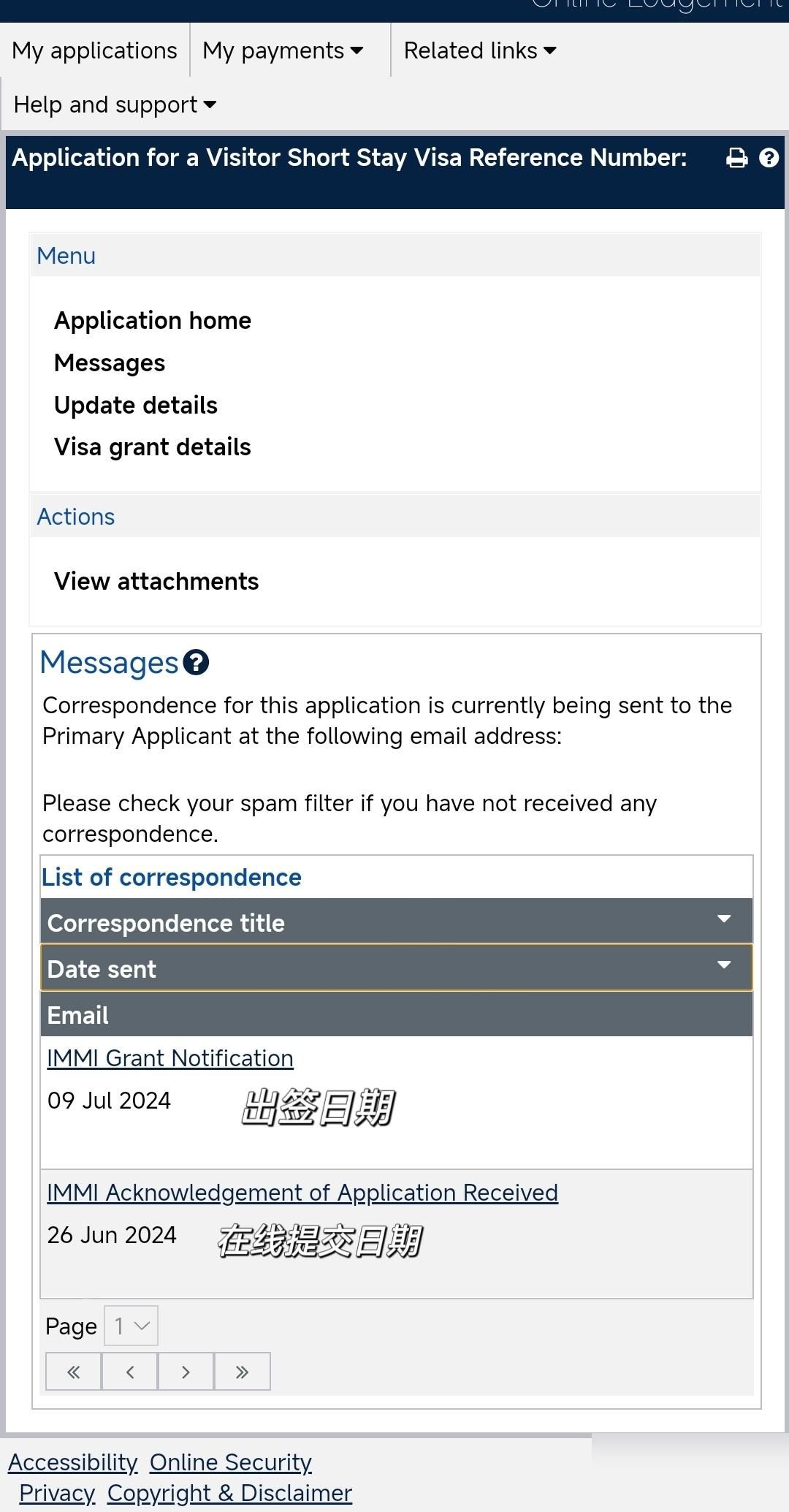789x1512 pixels.
Task: Open the Page number dropdown
Action: (x=131, y=1326)
